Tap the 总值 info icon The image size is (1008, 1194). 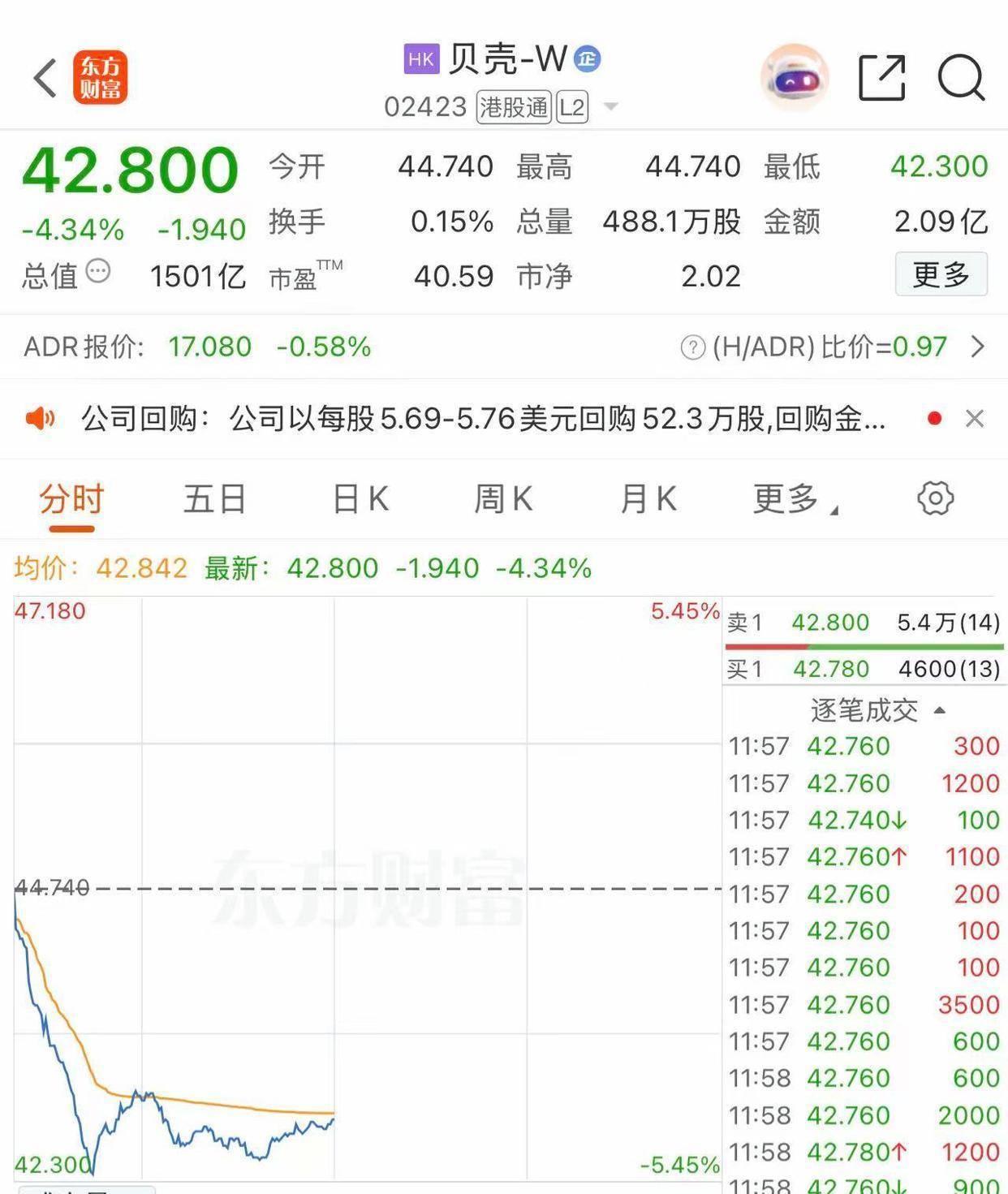click(97, 271)
